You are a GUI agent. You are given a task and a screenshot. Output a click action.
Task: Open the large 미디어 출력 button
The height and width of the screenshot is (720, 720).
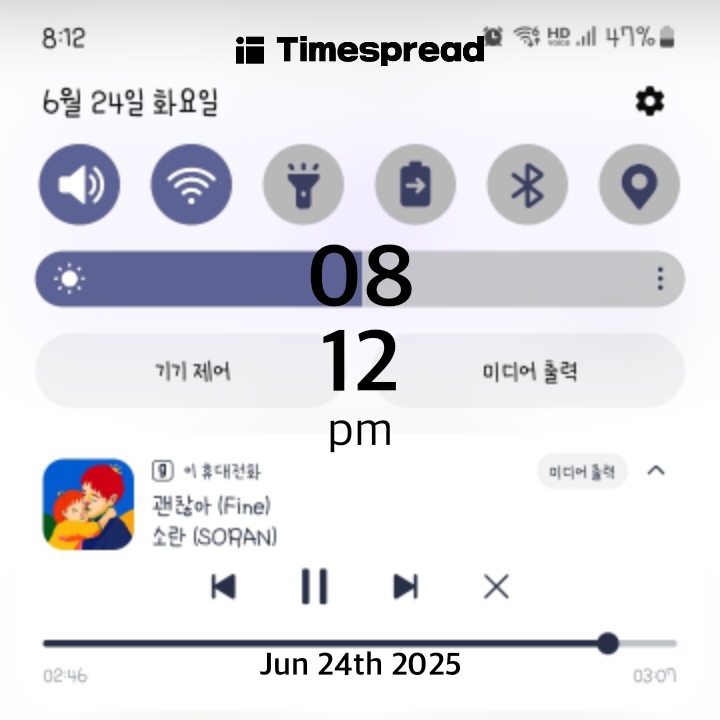coord(530,371)
